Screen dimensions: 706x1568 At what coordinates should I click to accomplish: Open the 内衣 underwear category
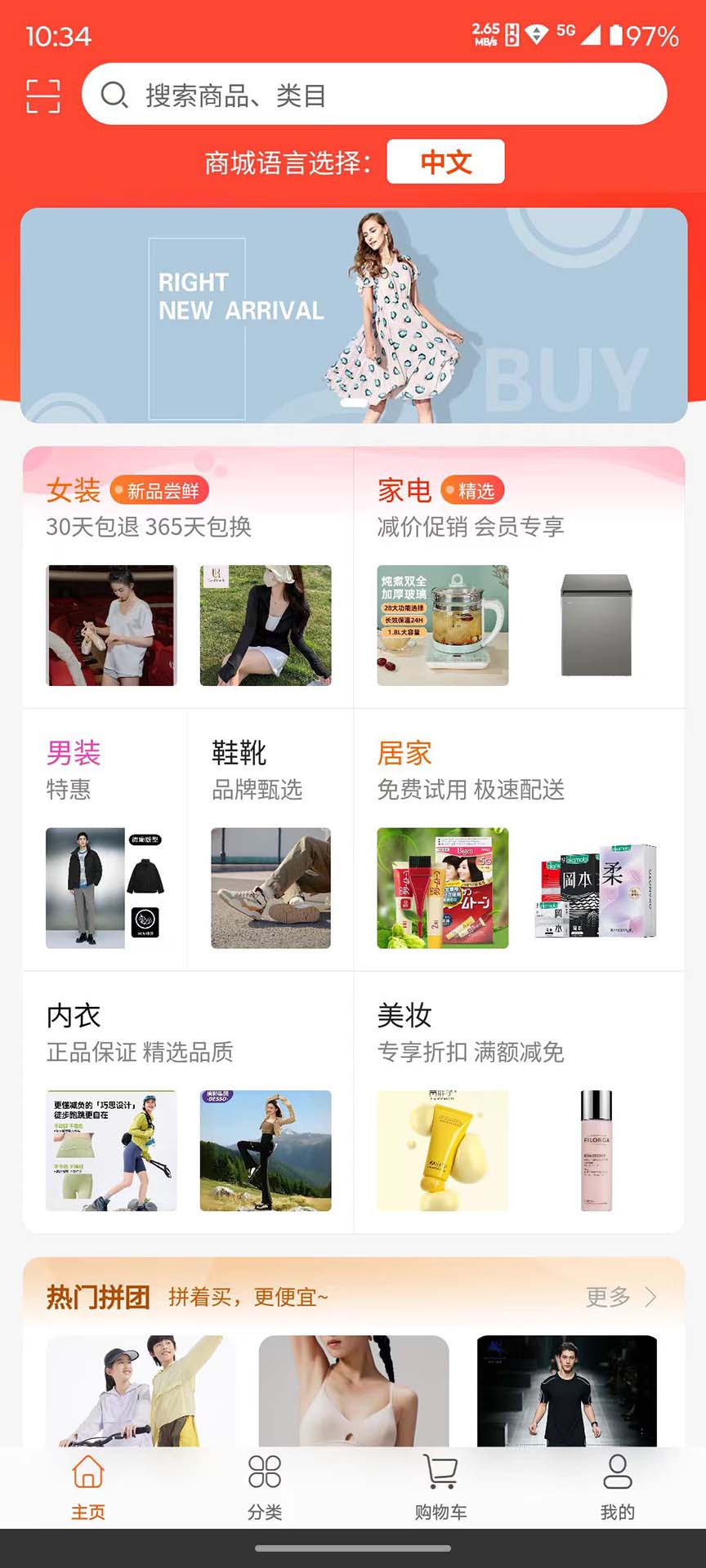point(74,1016)
